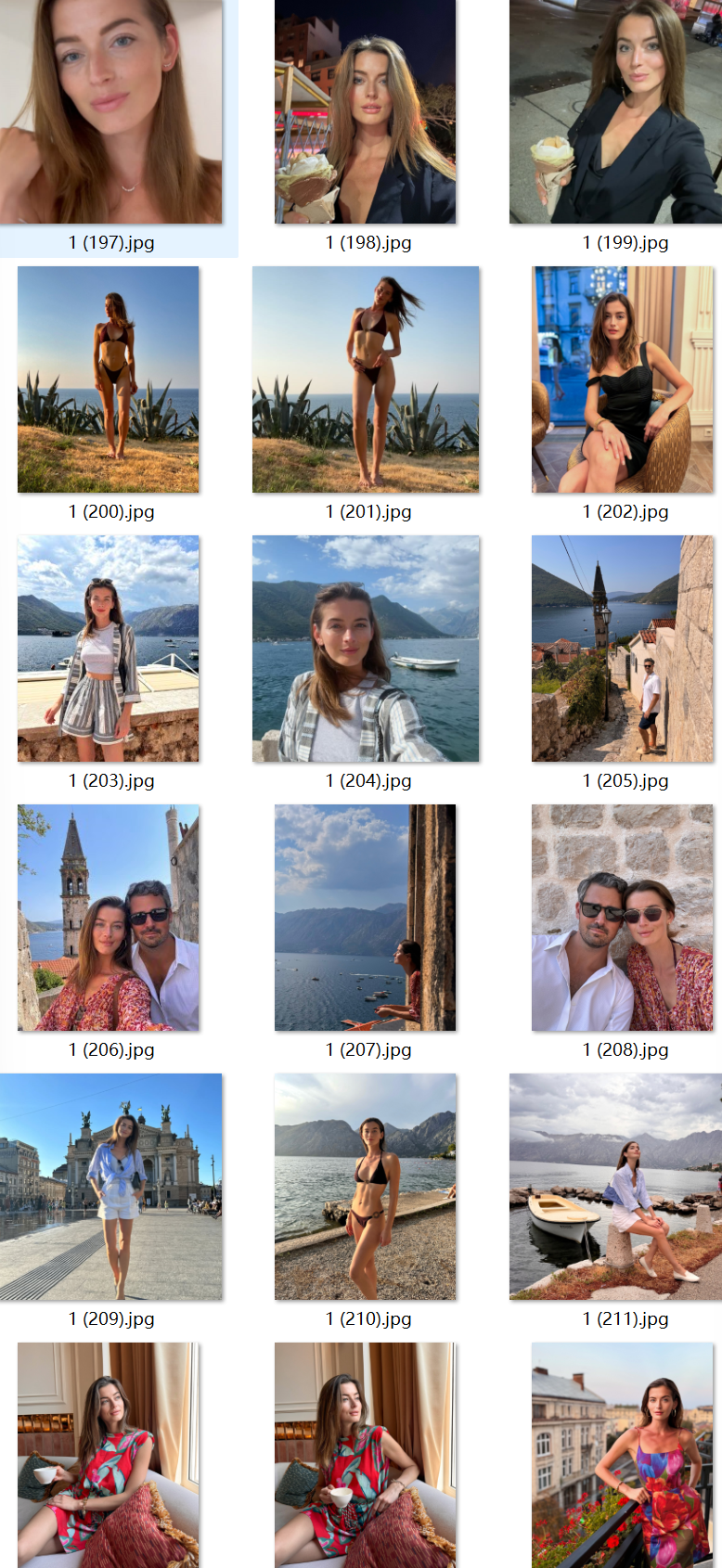Screen dimensions: 722x1568
Task: Open the 1 (209).jpg thumbnail
Action: coord(111,1187)
